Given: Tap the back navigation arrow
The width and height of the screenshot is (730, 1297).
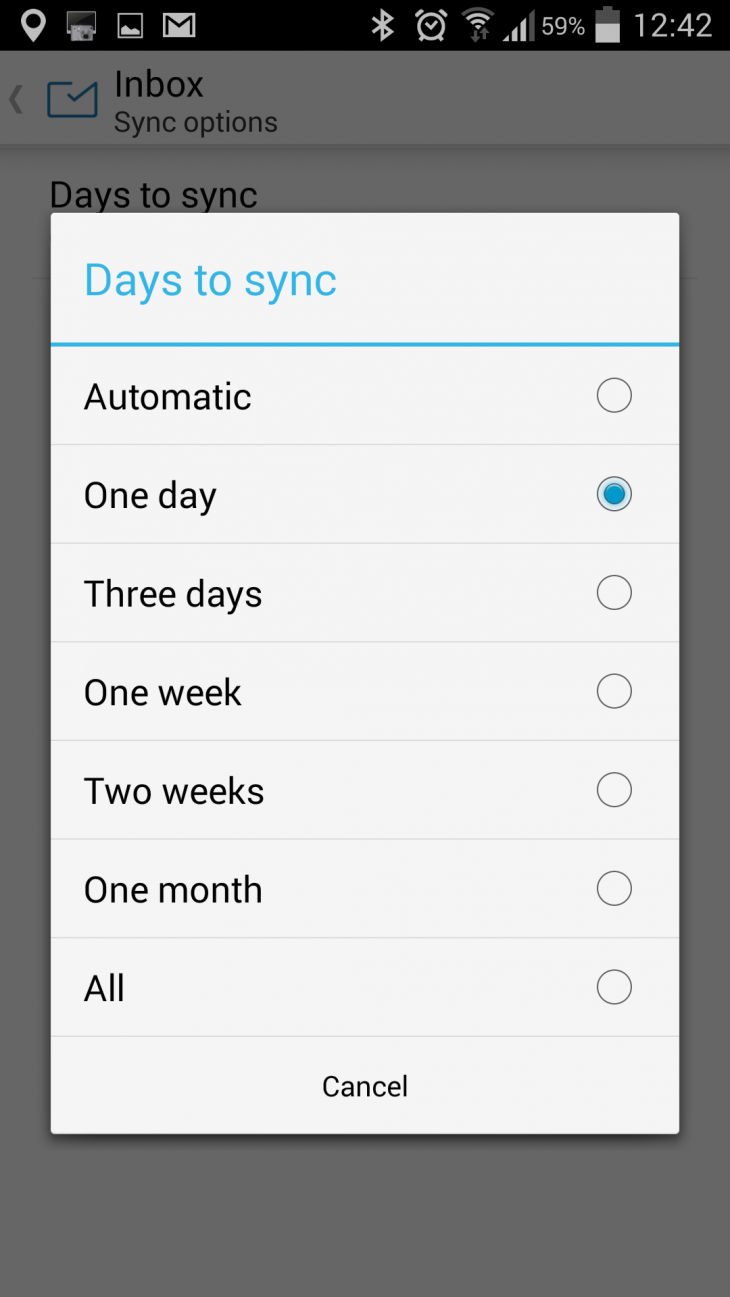Looking at the screenshot, I should (x=15, y=99).
